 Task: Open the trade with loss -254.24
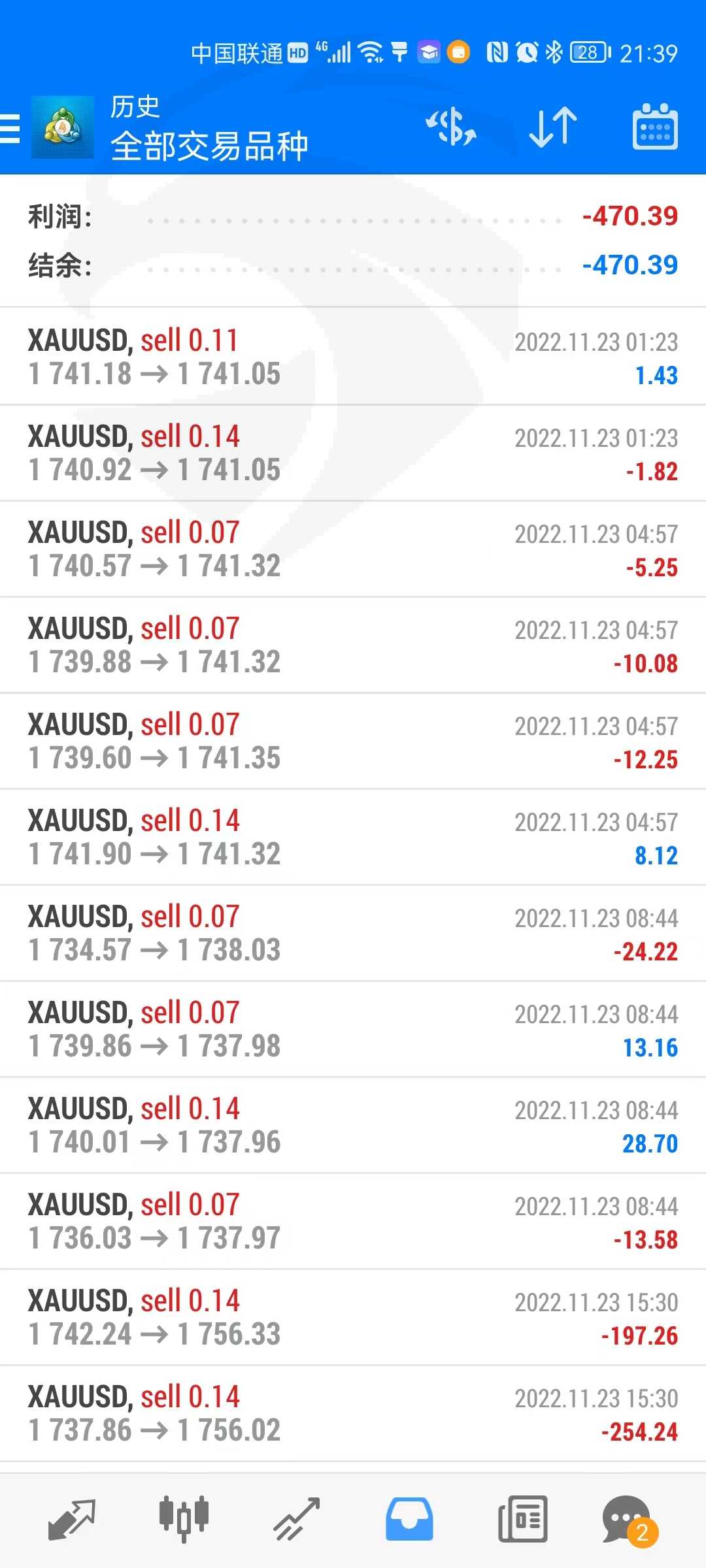point(353,1413)
